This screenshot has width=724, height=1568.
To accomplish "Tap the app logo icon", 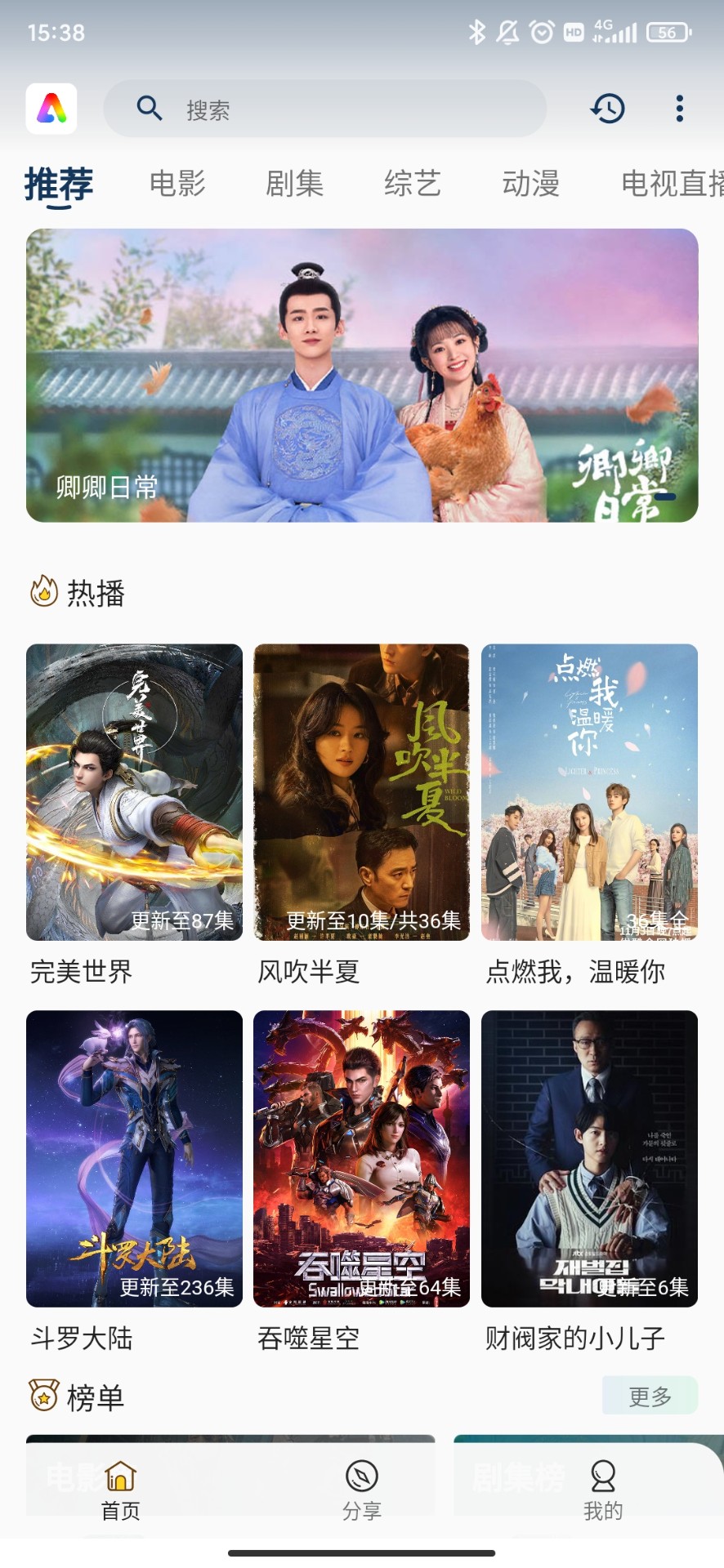I will pos(51,109).
